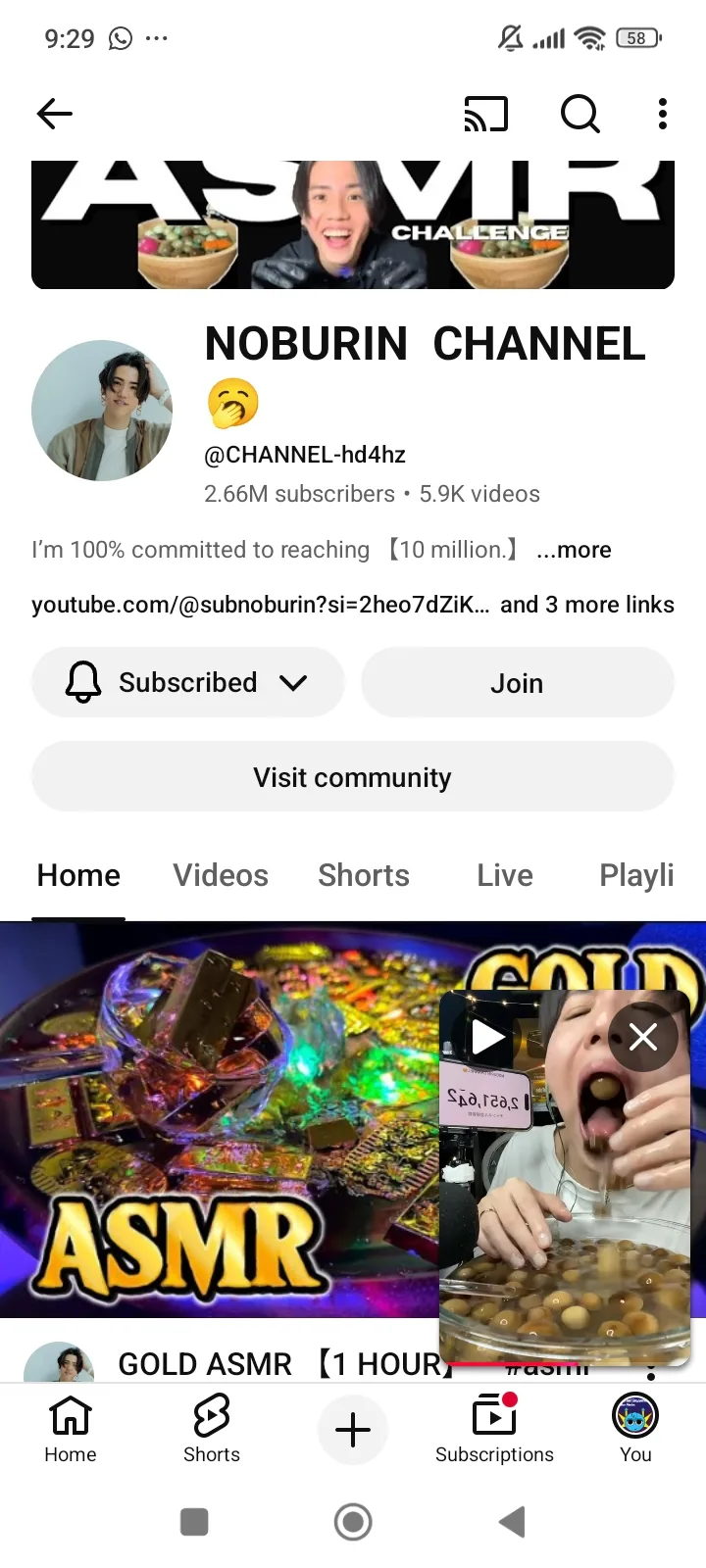
Task: Join the channel membership
Action: (517, 683)
